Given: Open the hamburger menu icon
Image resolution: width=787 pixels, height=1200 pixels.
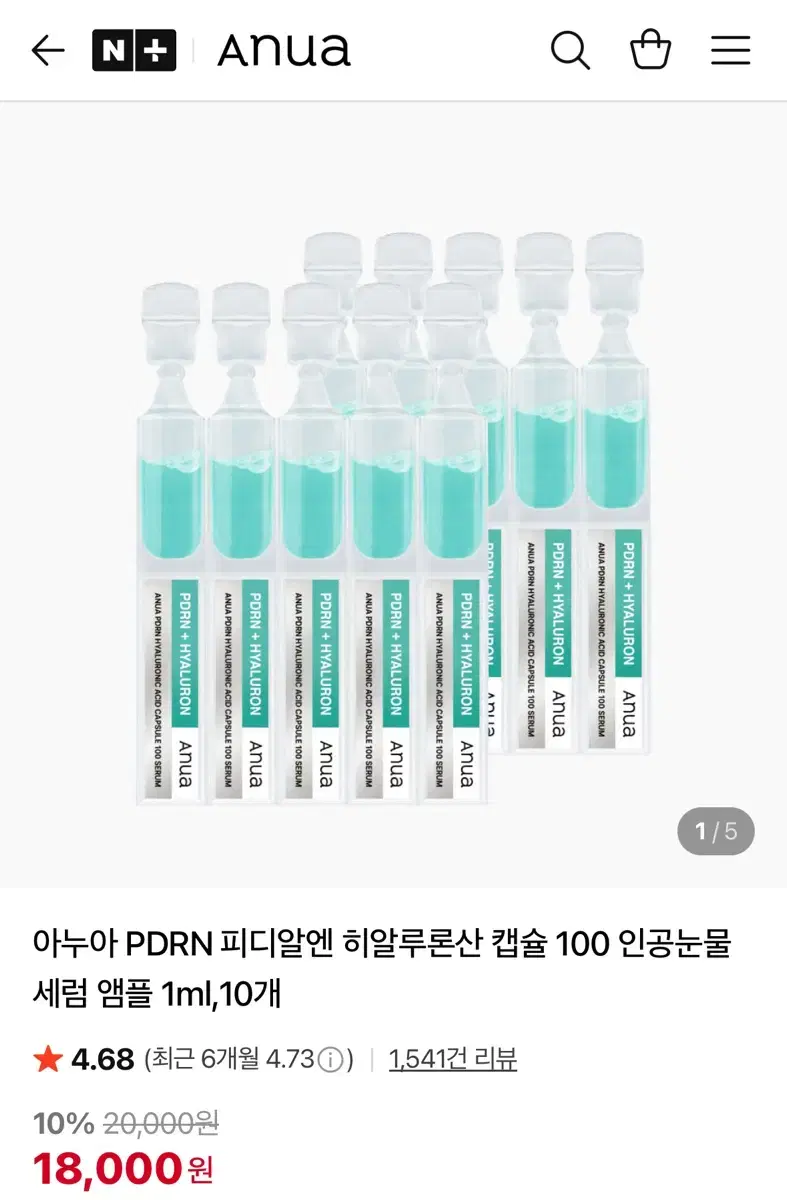Looking at the screenshot, I should tap(730, 50).
